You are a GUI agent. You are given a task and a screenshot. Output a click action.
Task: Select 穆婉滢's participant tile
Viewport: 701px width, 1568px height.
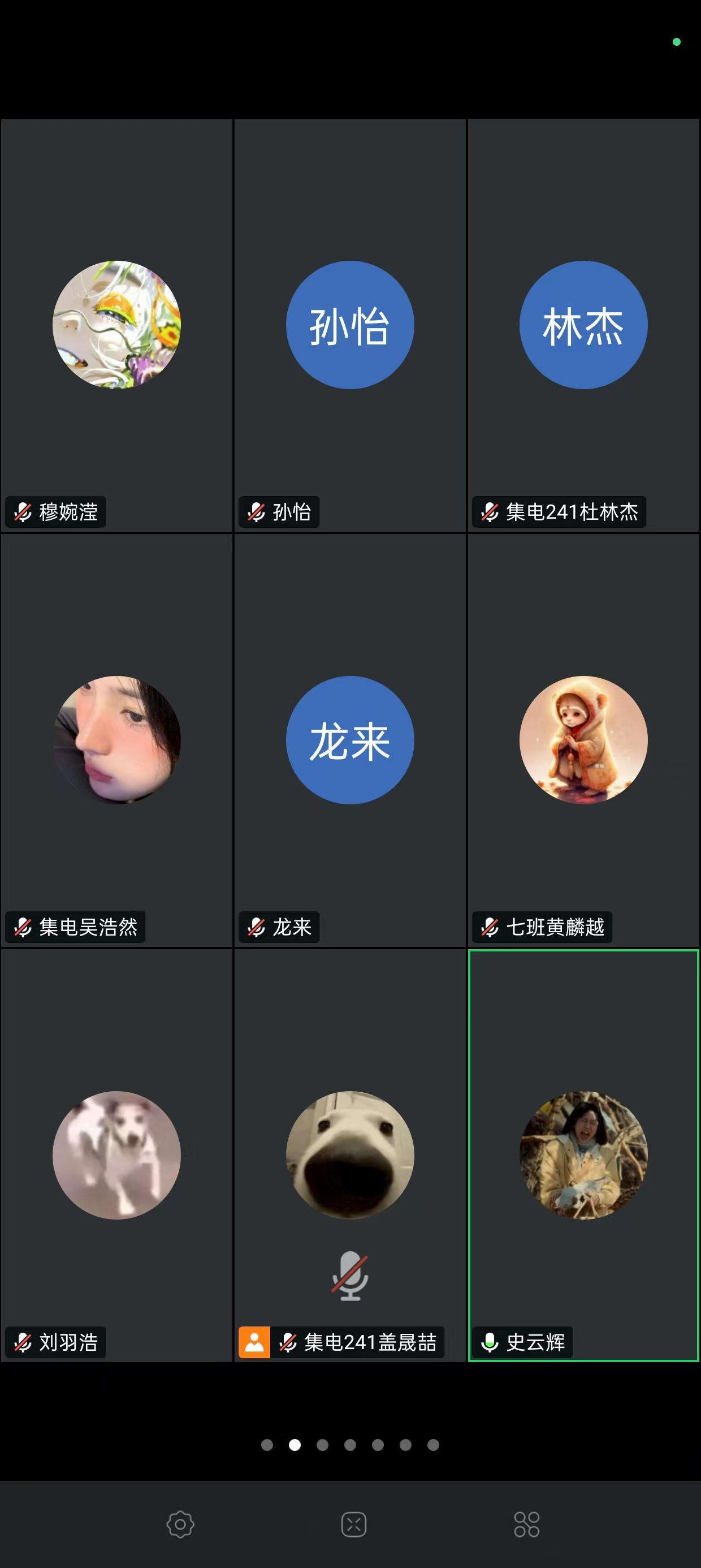(117, 325)
